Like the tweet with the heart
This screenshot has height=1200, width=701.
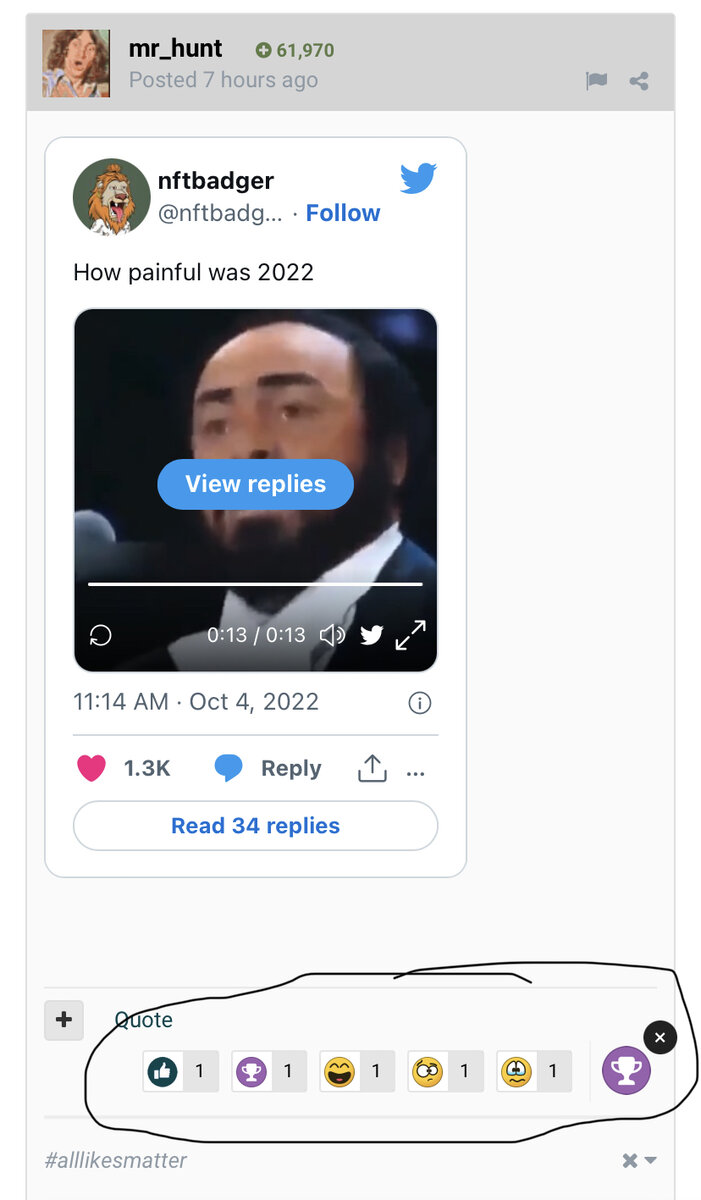pos(92,768)
